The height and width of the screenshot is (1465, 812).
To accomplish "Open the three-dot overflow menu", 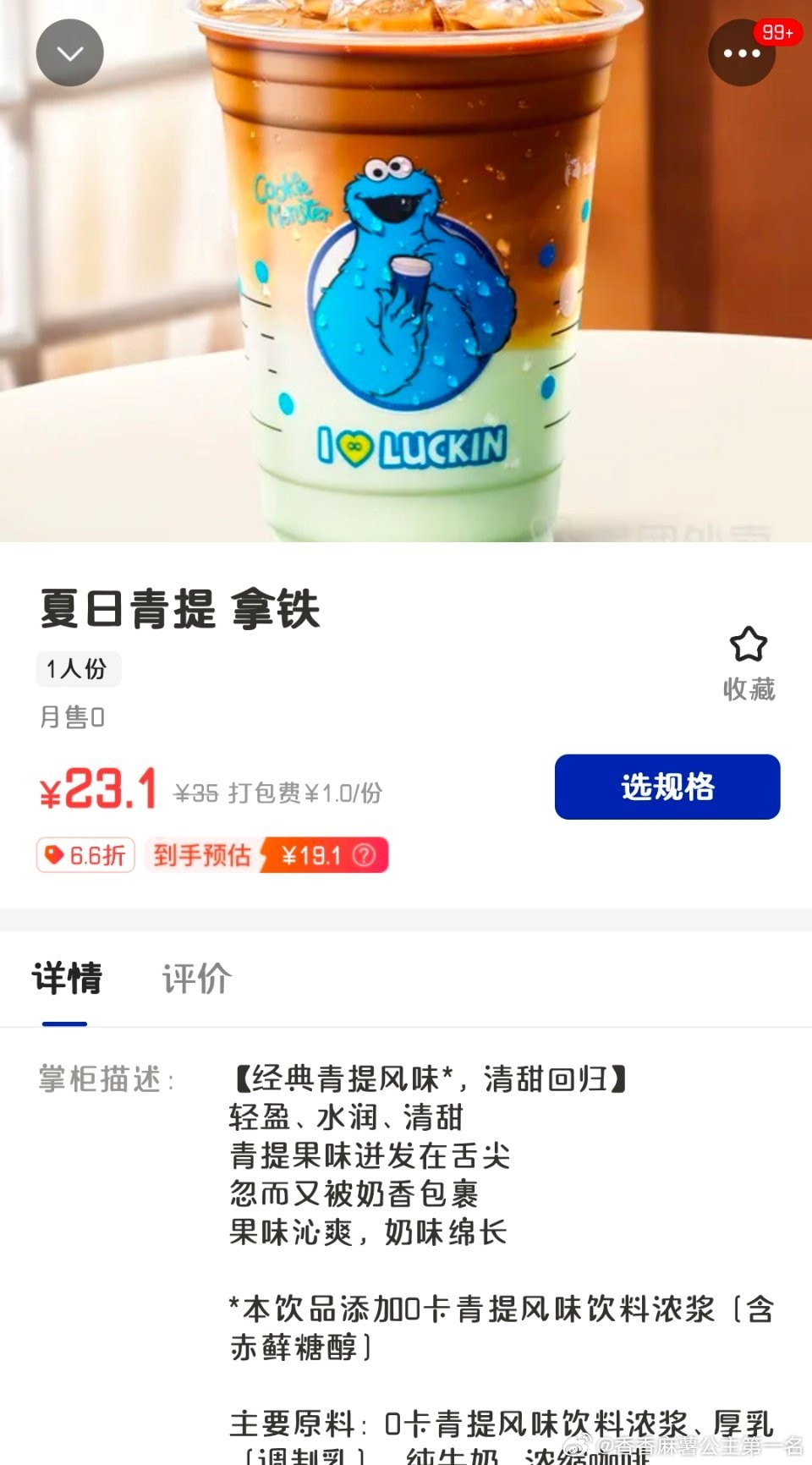I will 742,52.
